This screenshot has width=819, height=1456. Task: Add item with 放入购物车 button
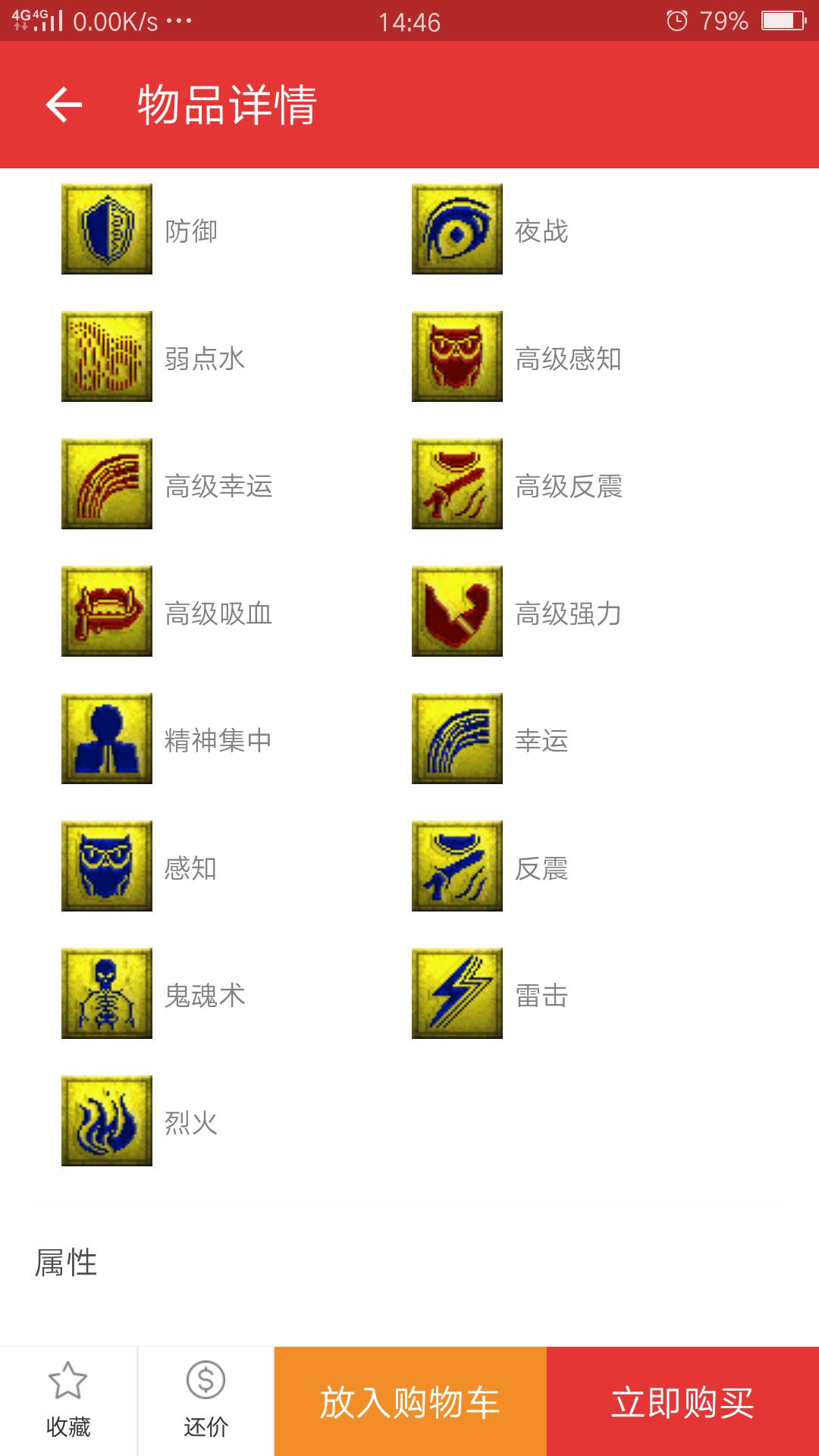pos(409,1401)
